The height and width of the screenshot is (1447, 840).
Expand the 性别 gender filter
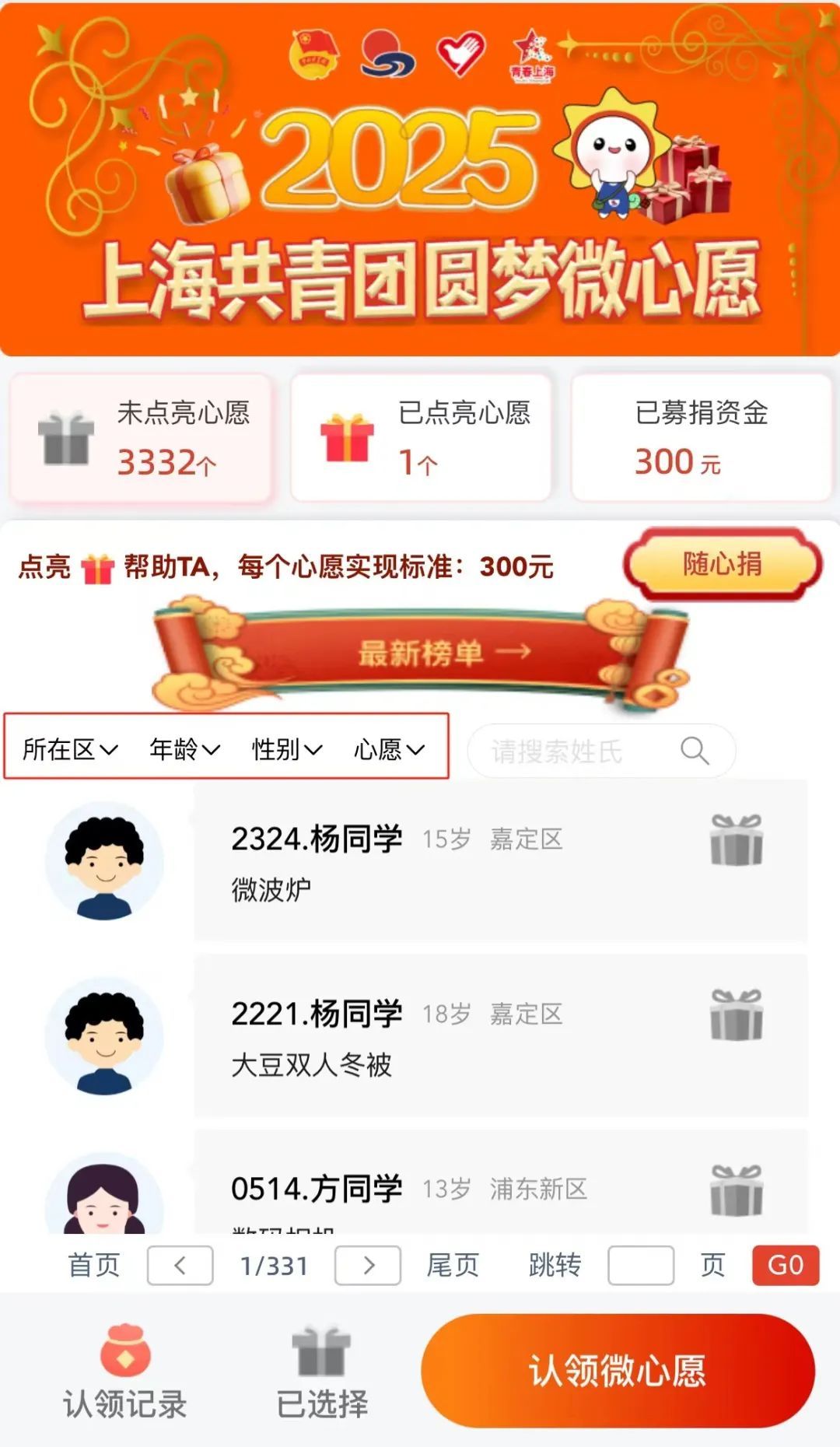tap(286, 749)
